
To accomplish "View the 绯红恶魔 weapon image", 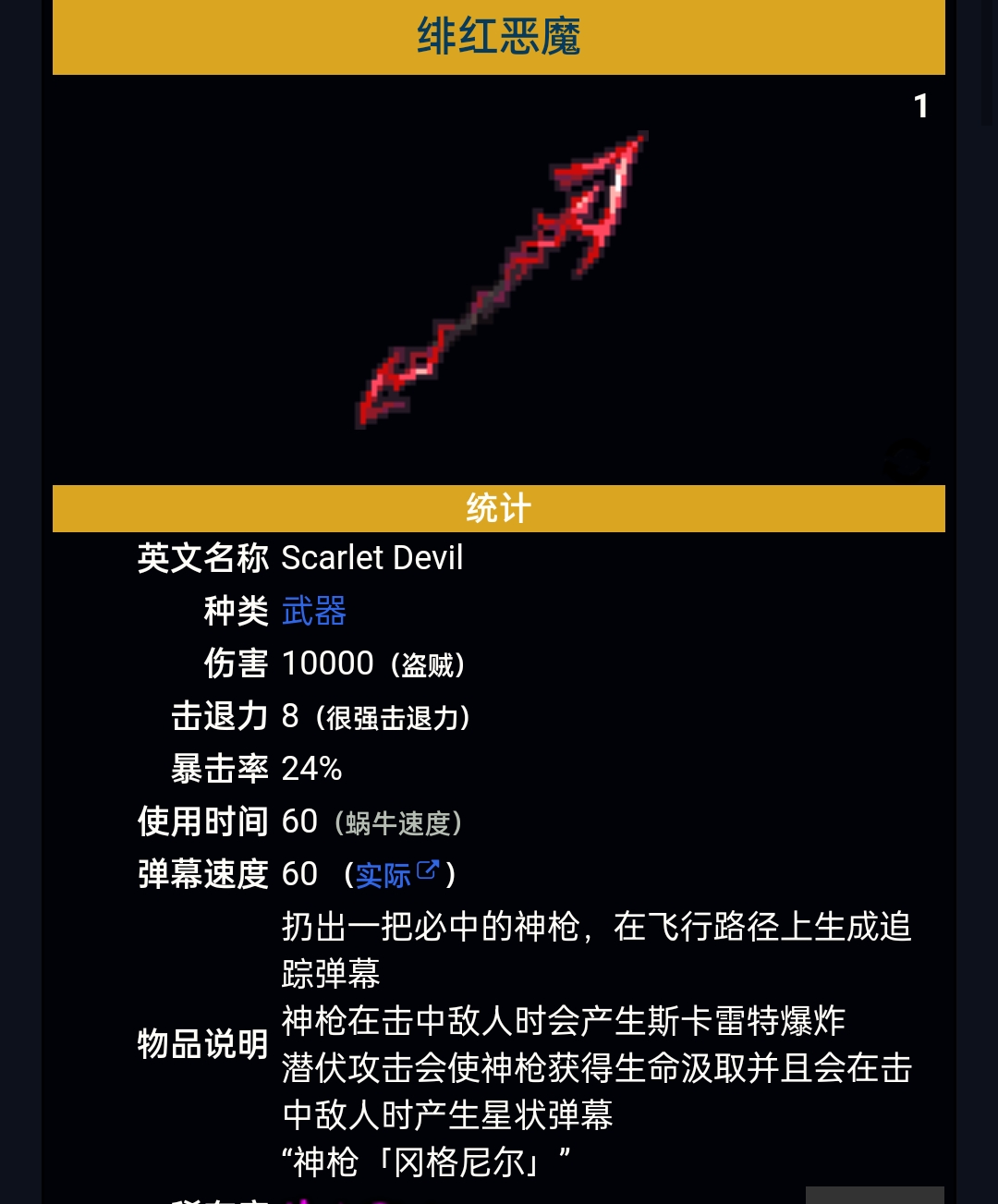I will click(x=502, y=280).
